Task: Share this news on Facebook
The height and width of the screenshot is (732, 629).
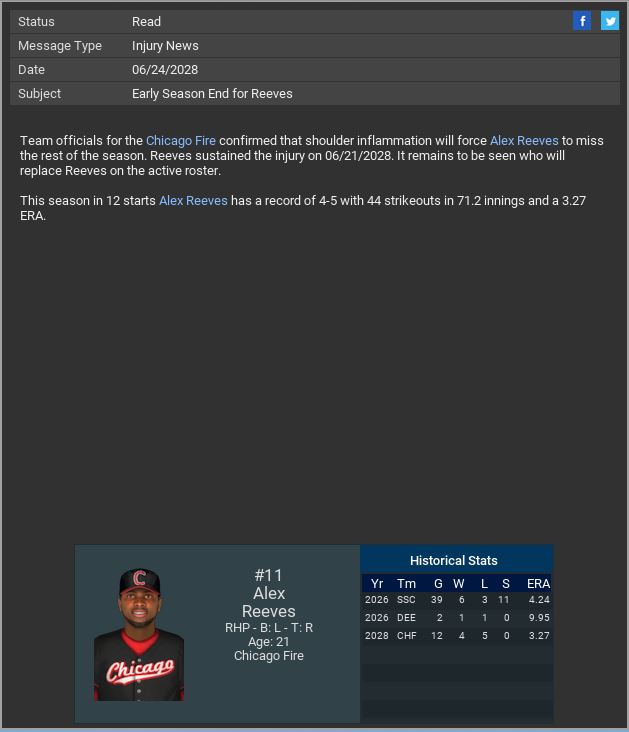Action: (582, 21)
